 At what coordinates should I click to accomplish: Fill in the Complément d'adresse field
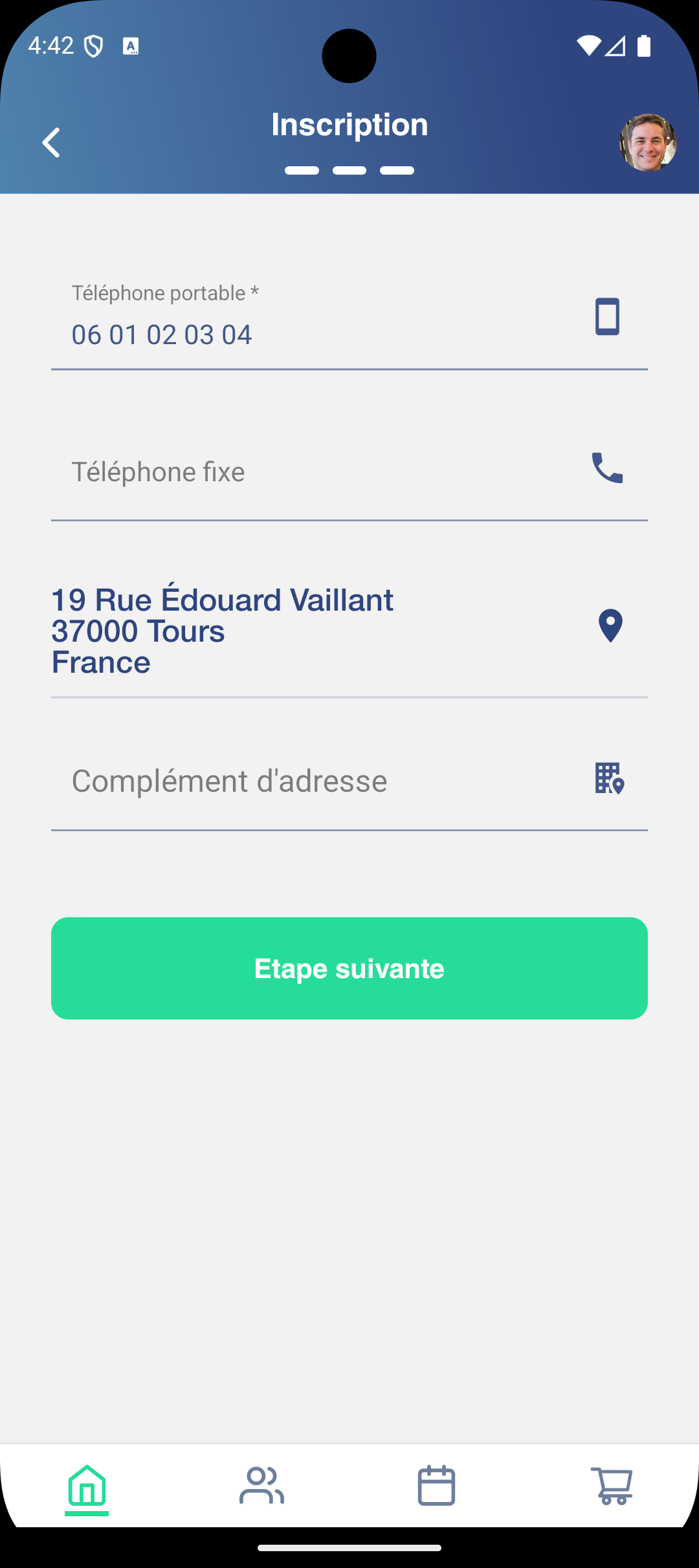311,781
